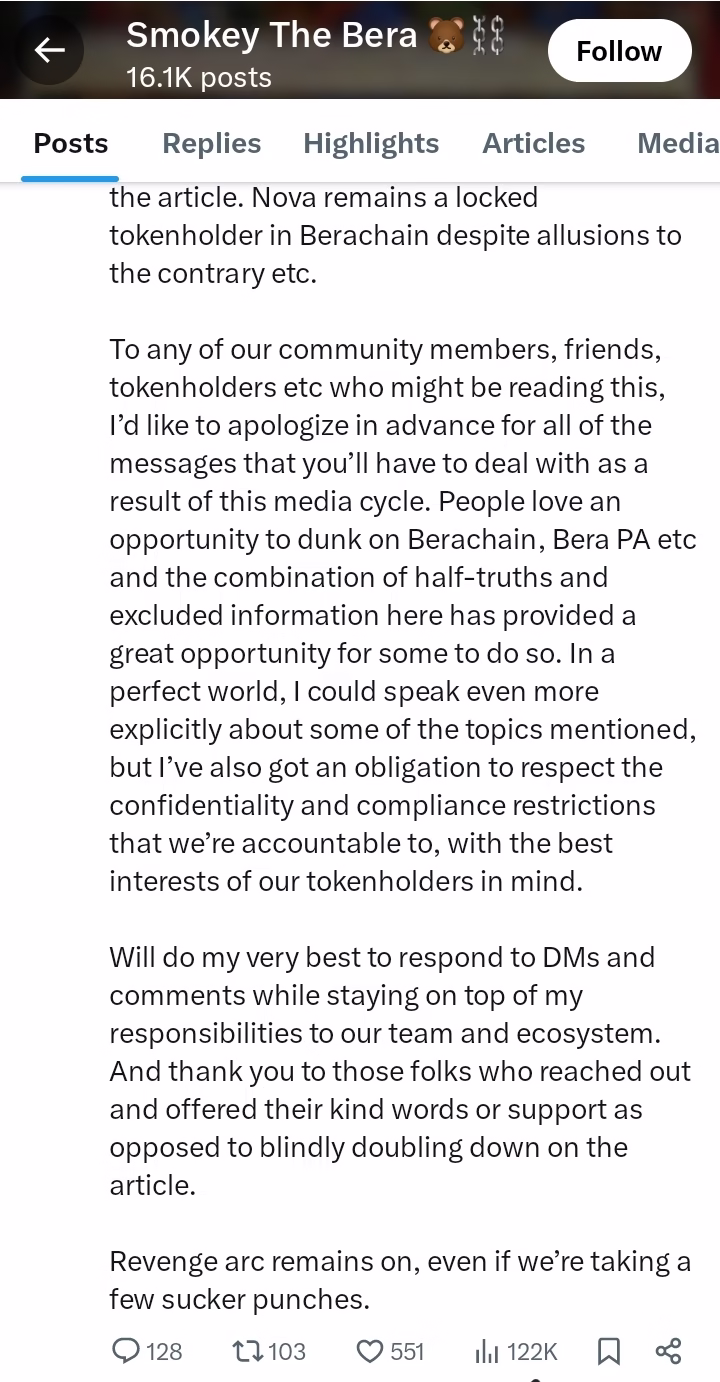The image size is (720, 1382).
Task: Switch to the Media tab
Action: 677,143
